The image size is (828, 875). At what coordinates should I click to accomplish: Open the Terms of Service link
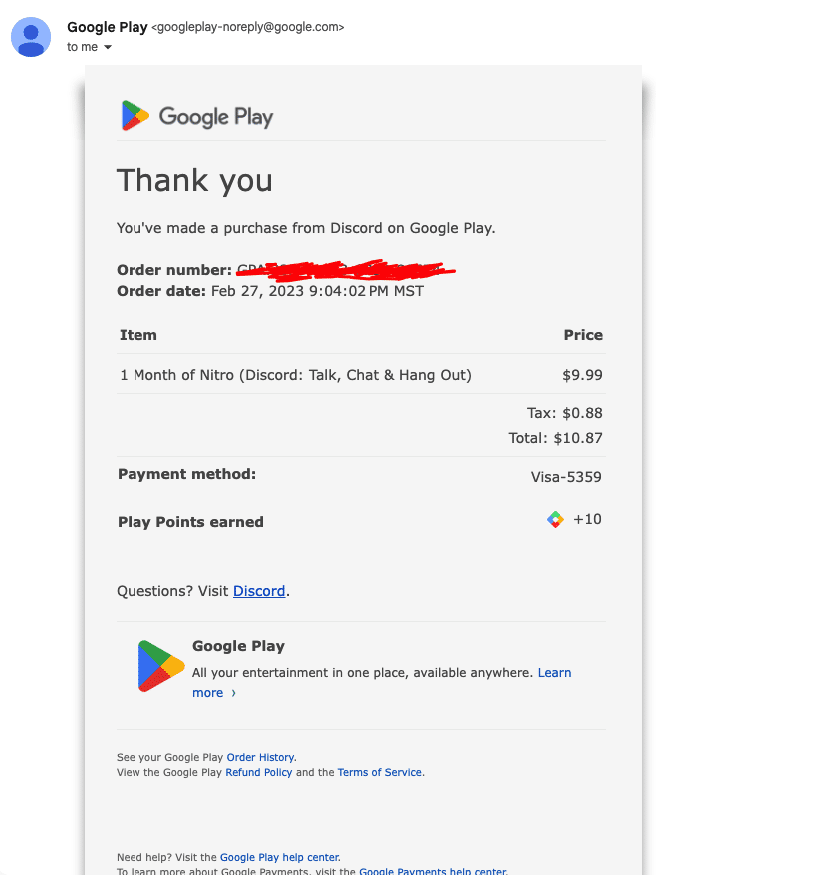379,772
